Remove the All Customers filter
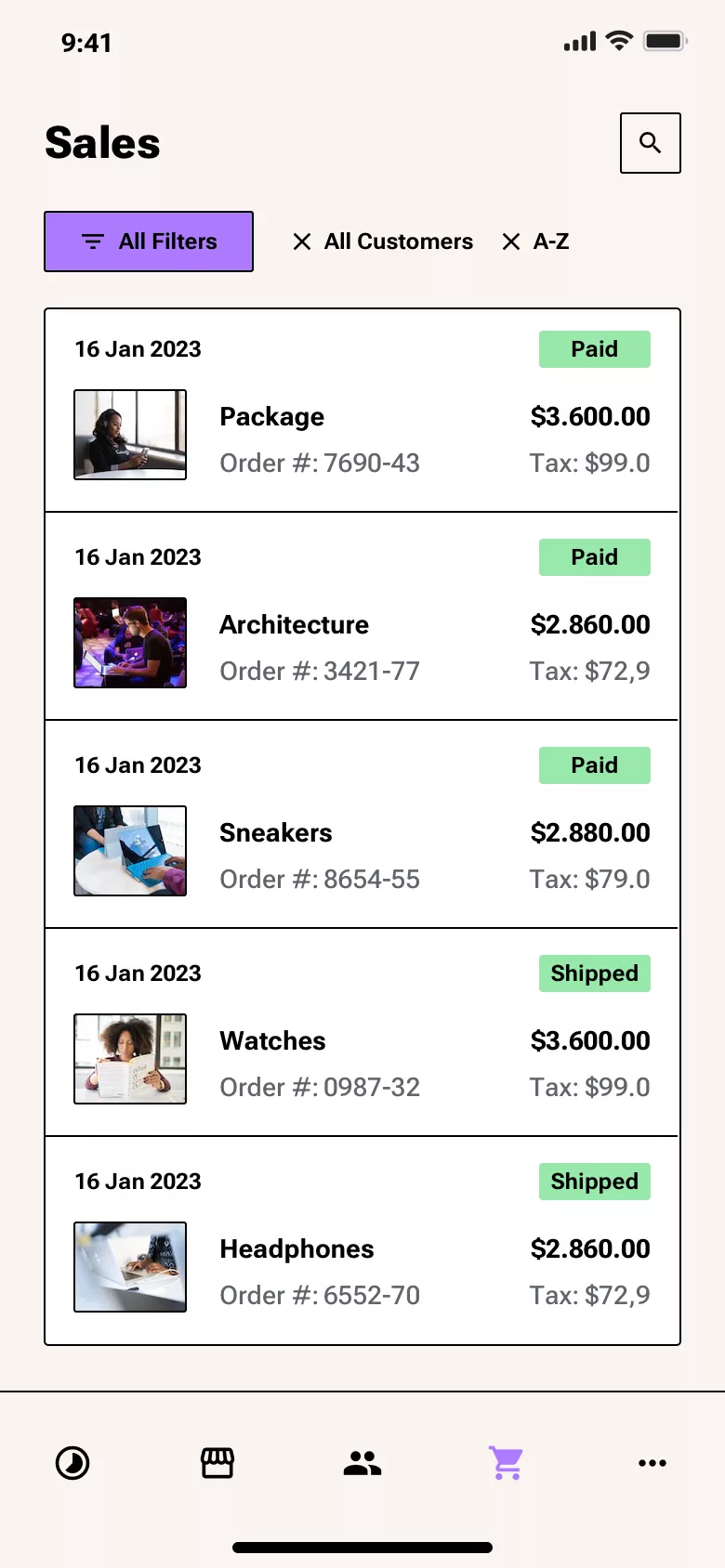This screenshot has width=725, height=1568. [x=301, y=241]
